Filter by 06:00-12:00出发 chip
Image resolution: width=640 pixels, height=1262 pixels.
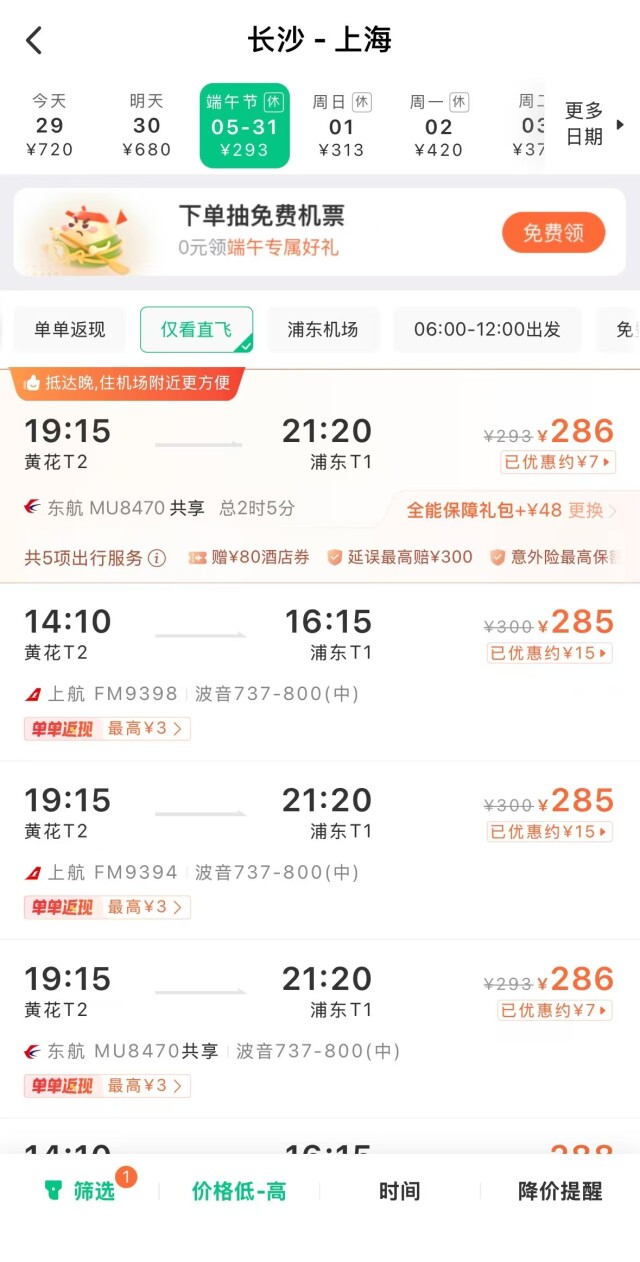pos(487,330)
